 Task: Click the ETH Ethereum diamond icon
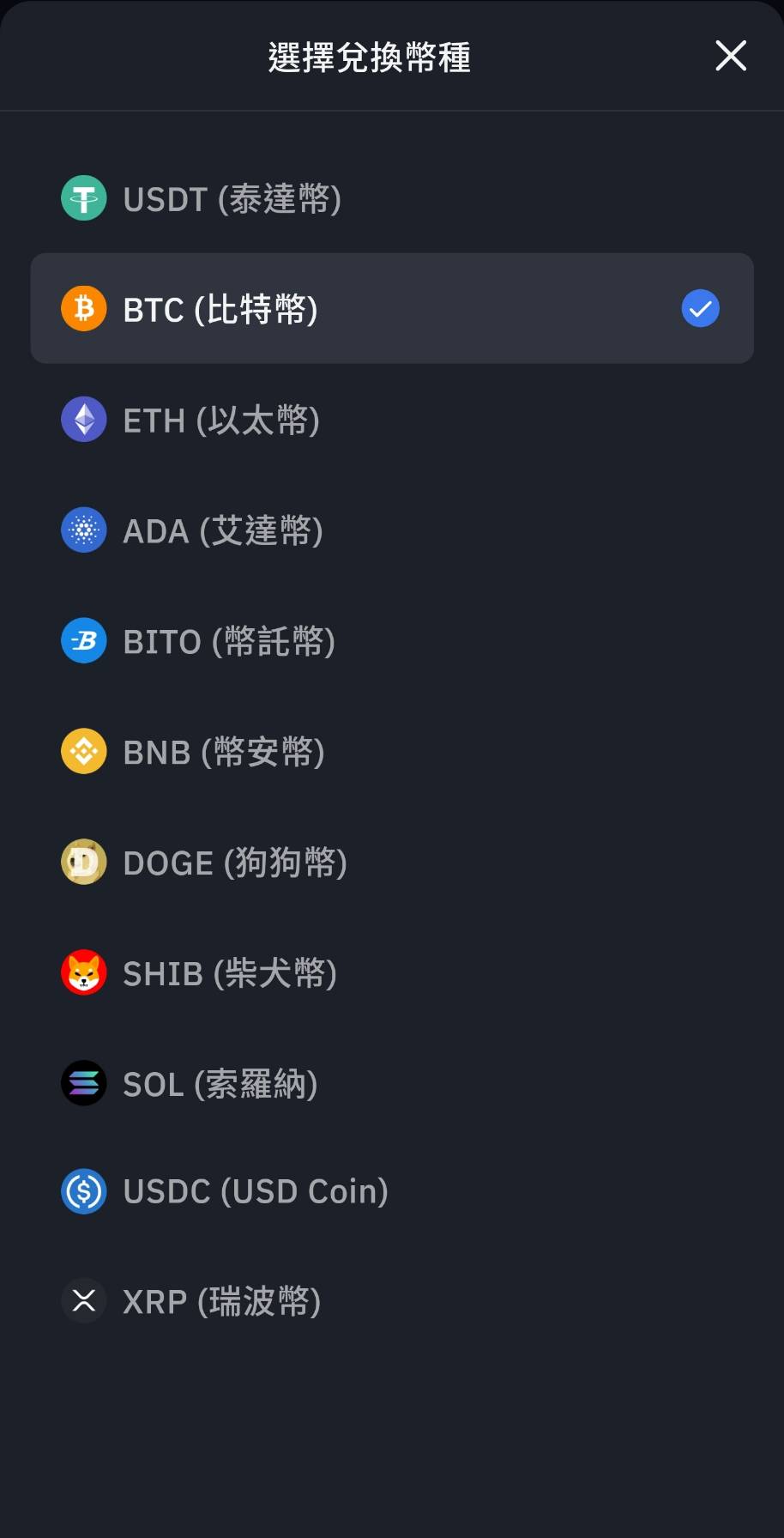point(83,420)
